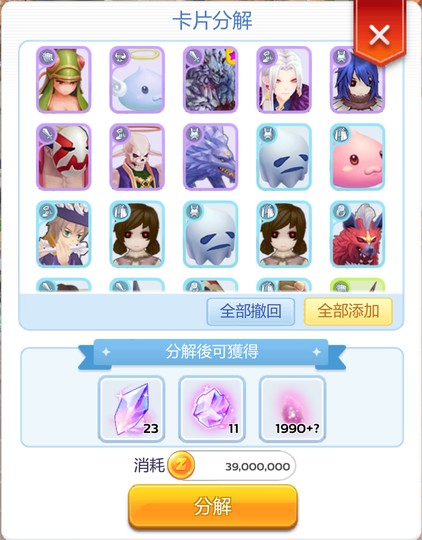Select the pink poring card

pyautogui.click(x=357, y=157)
